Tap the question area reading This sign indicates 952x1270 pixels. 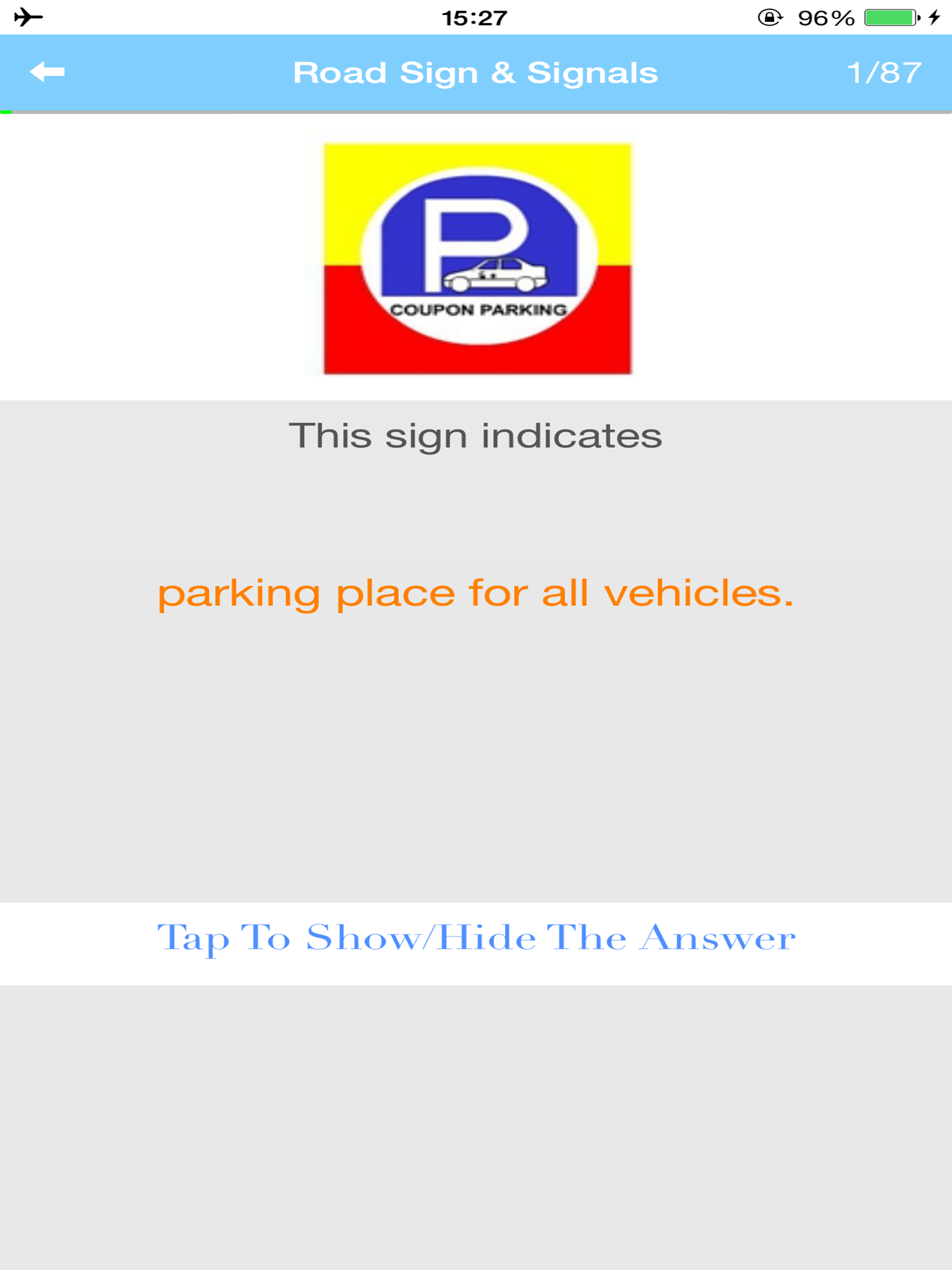tap(476, 435)
